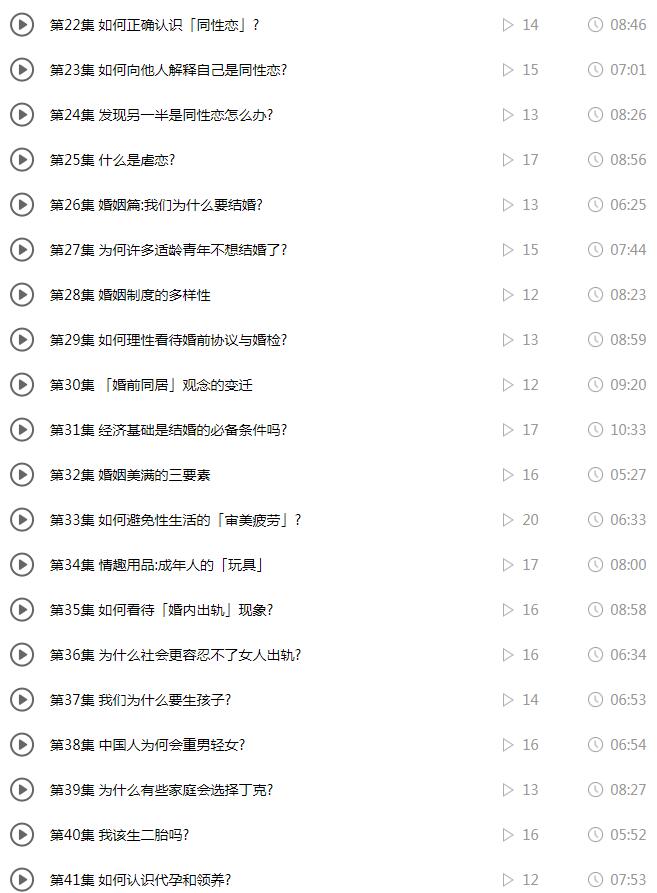Viewport: 657px width, 893px height.
Task: Play episode 第28集 婚姻制度的多样性
Action: point(22,294)
